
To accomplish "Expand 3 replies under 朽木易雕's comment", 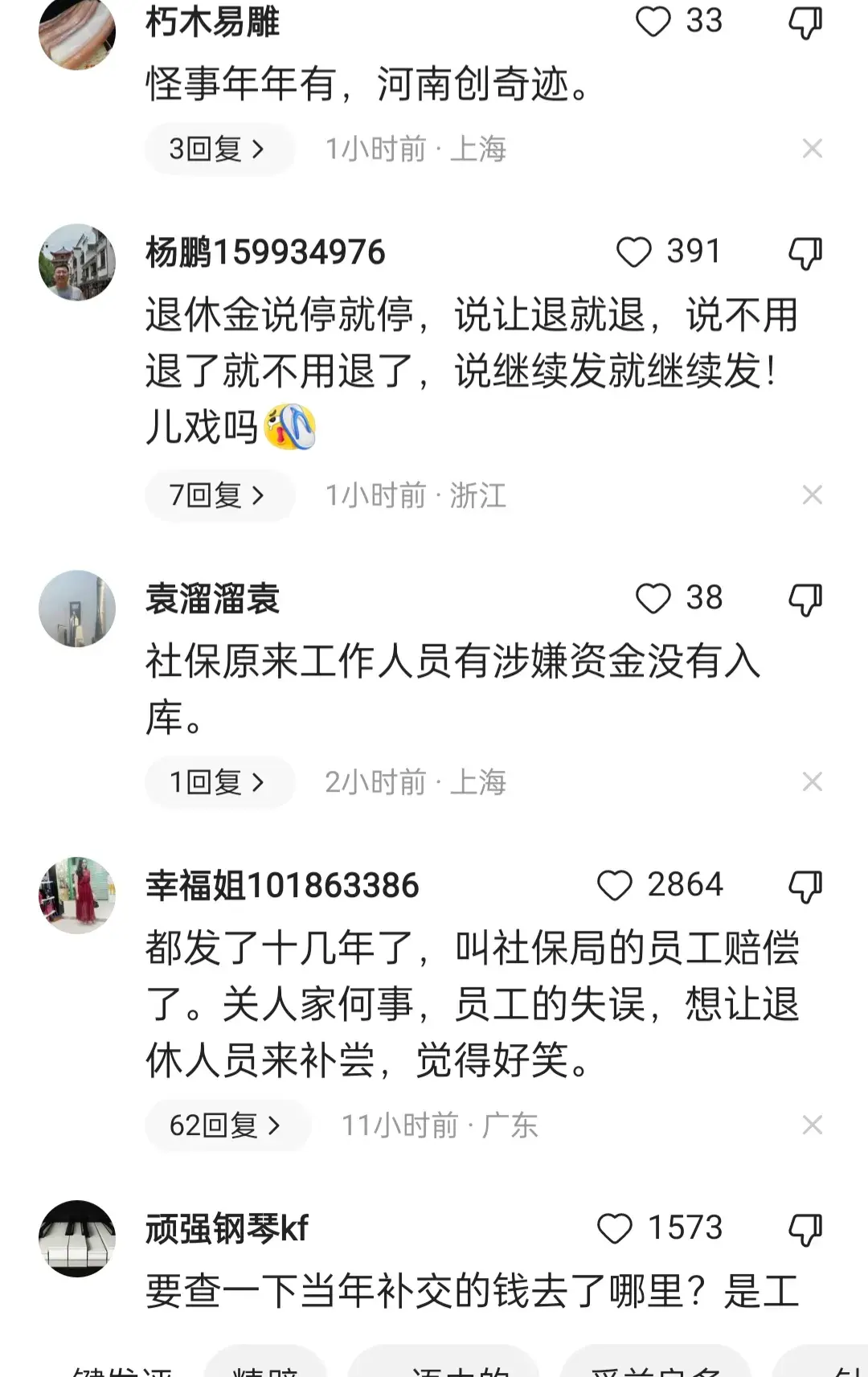I will 219,149.
